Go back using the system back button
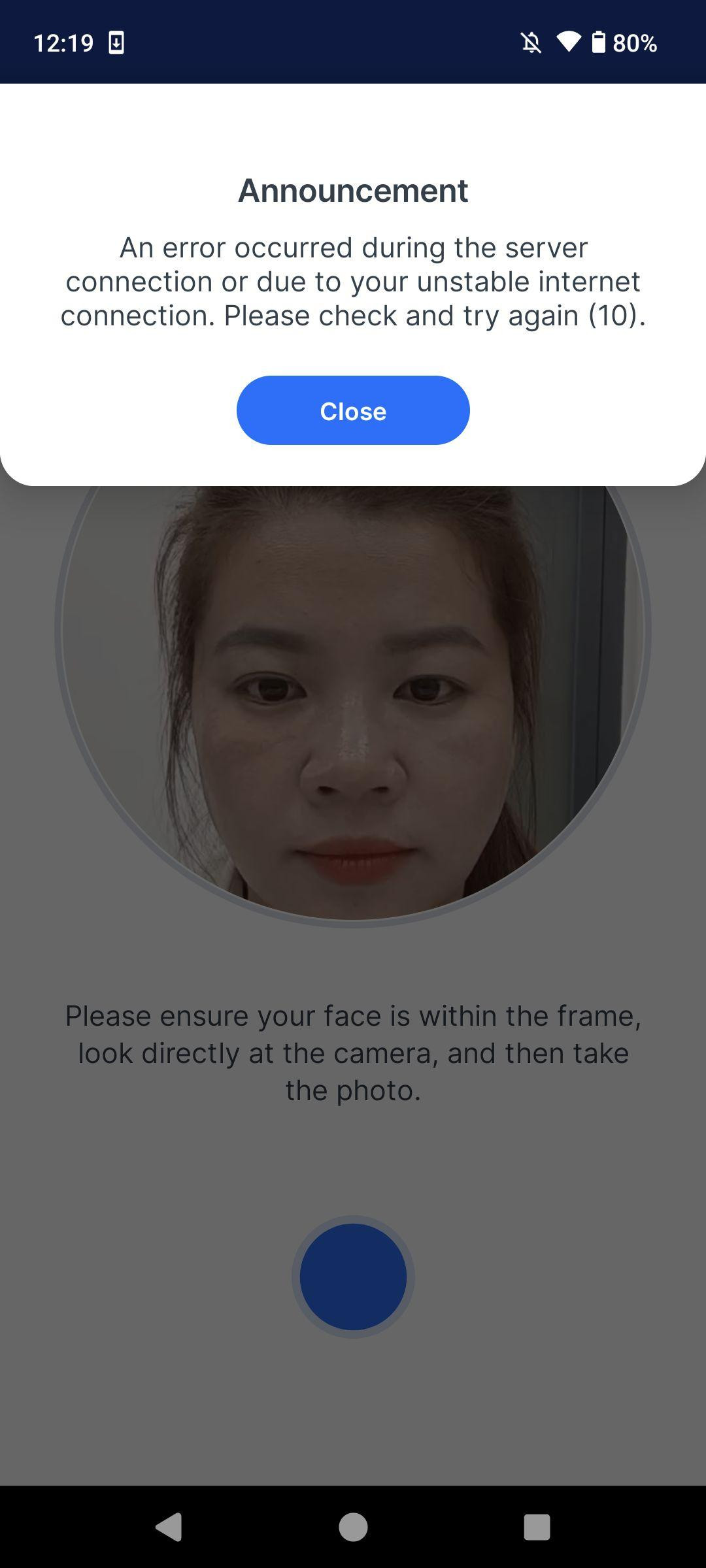706x1568 pixels. 169,1527
